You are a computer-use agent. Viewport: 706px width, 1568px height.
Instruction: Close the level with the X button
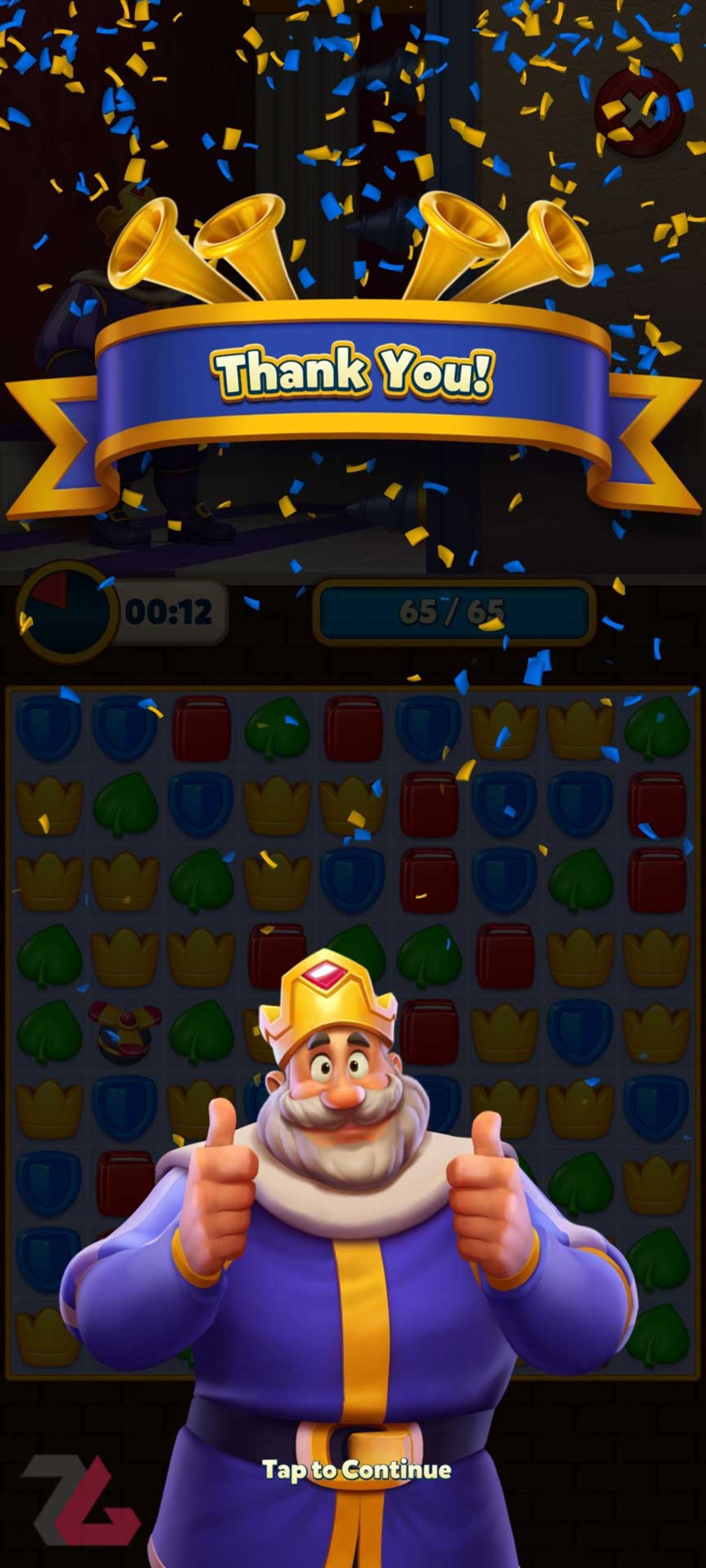point(637,113)
